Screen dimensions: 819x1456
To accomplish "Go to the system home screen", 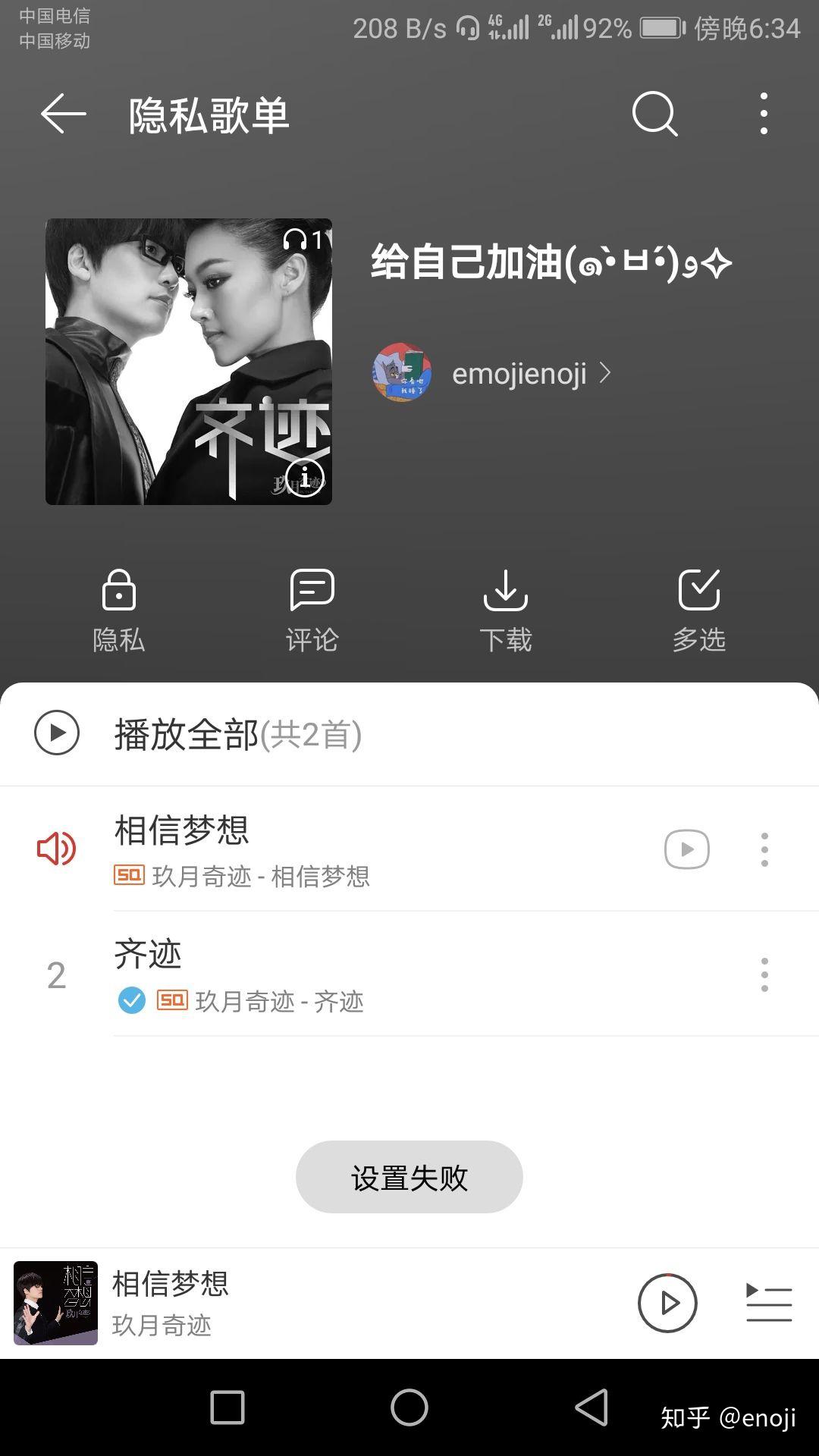I will (x=409, y=1407).
